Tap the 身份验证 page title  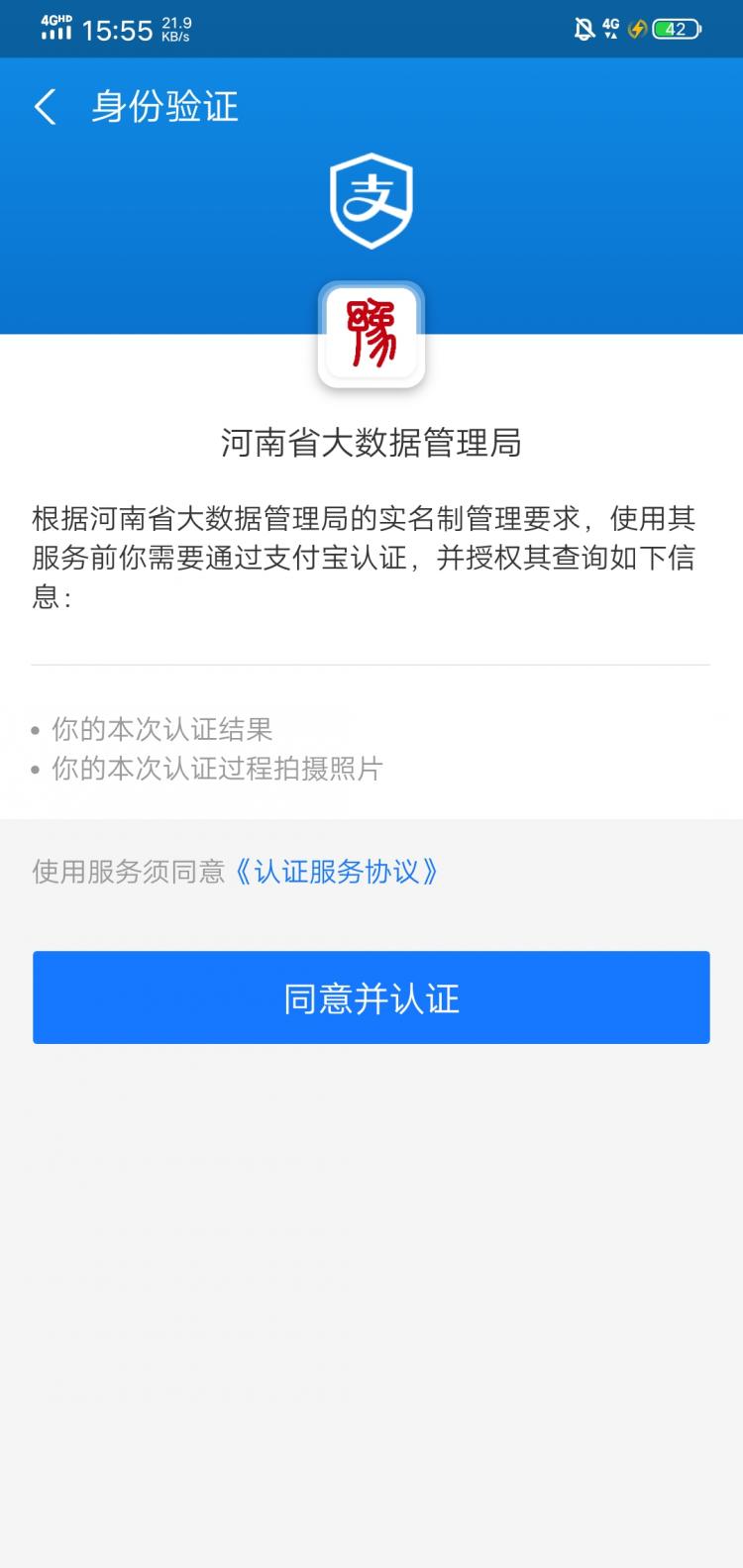click(163, 106)
